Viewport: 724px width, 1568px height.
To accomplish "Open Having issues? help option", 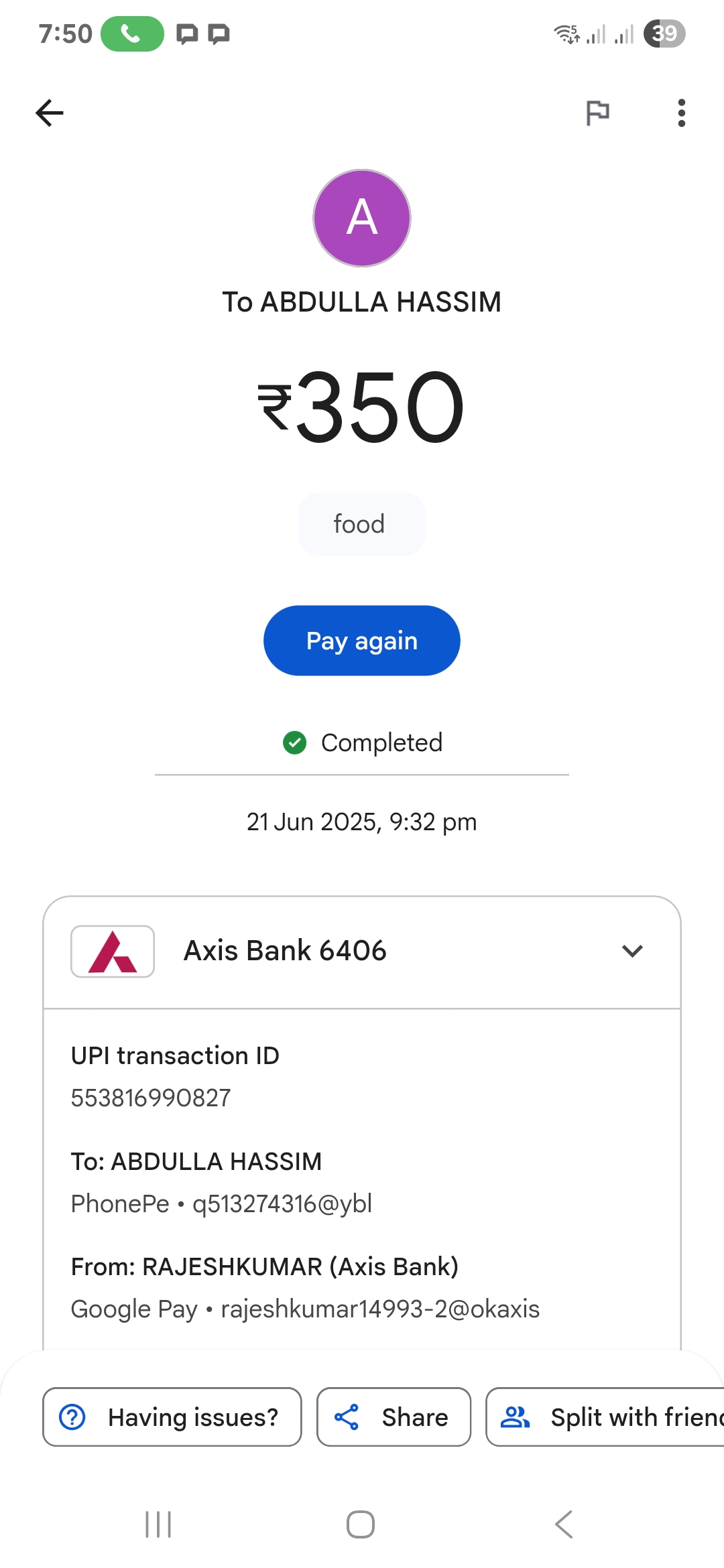I will pos(172,1417).
